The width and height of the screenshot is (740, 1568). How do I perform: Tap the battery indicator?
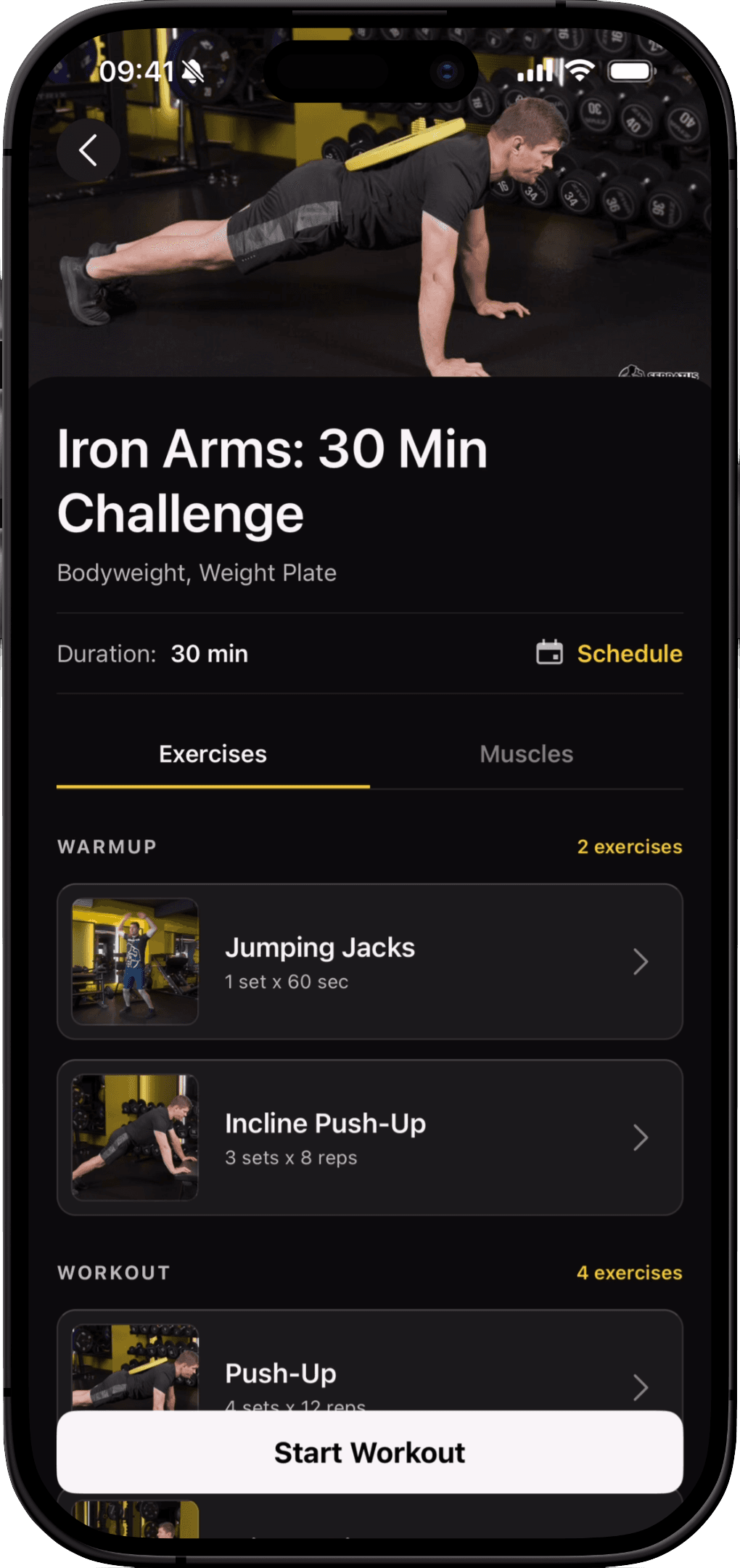point(630,70)
